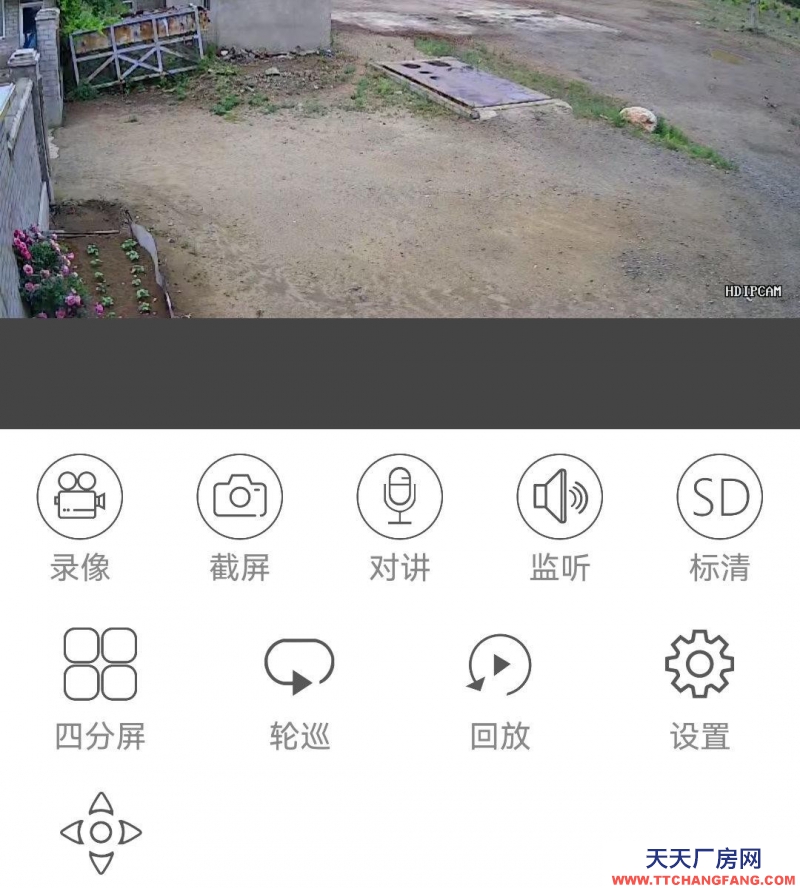Tap the center circle of the PTZ pad
The width and height of the screenshot is (800, 888).
[100, 831]
